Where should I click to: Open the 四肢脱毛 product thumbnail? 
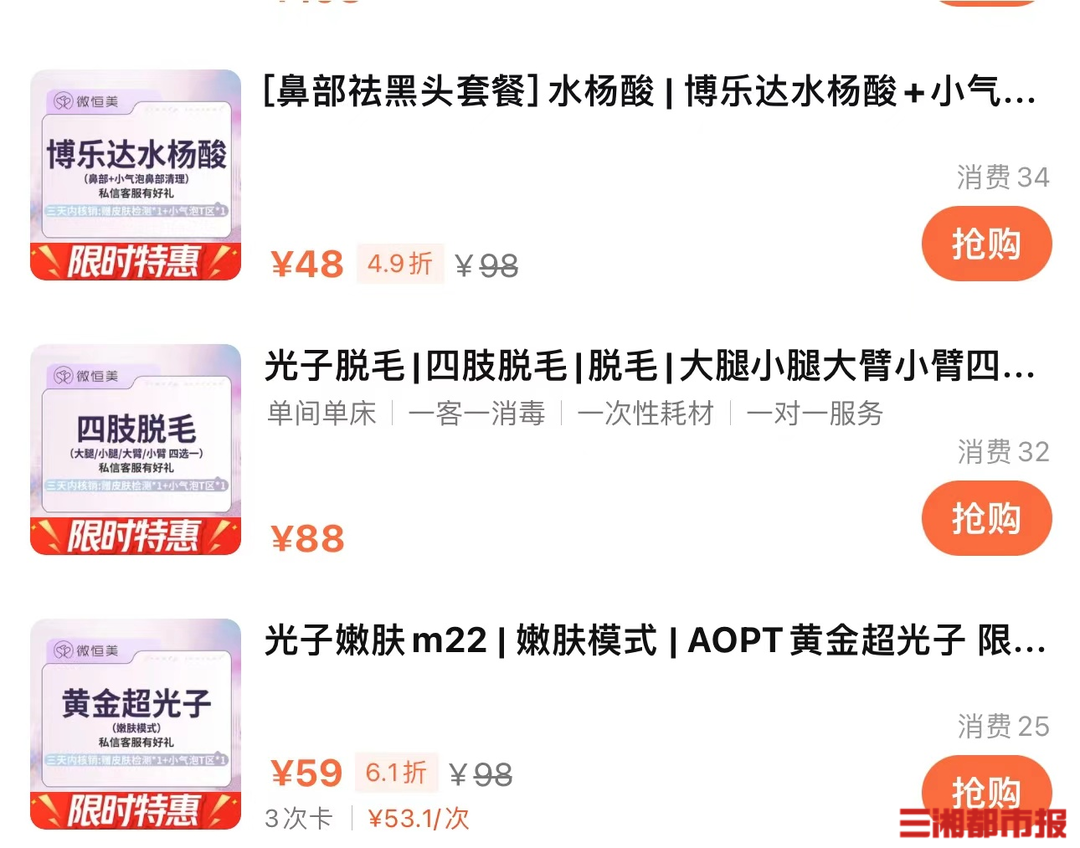(136, 449)
